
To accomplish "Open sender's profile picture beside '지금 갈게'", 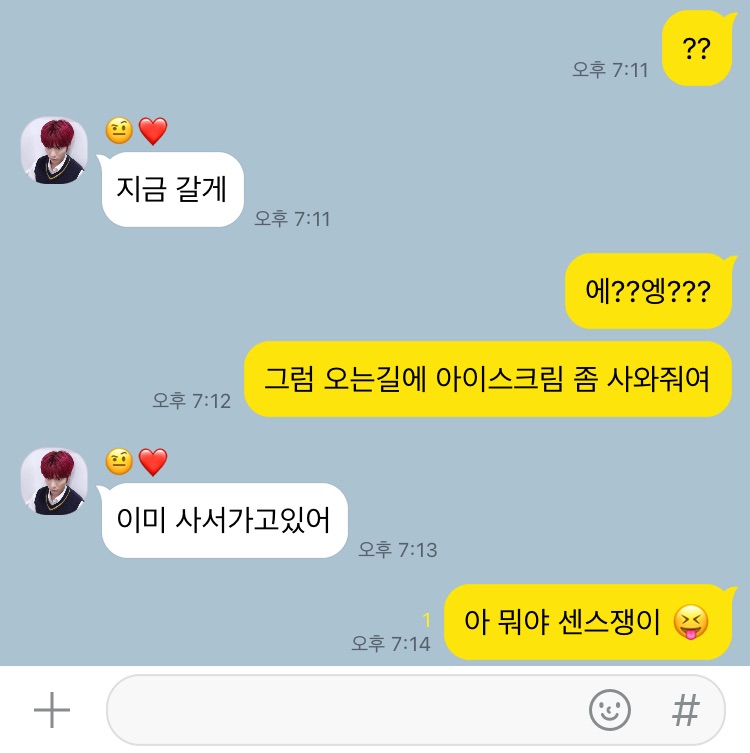I will pos(54,150).
